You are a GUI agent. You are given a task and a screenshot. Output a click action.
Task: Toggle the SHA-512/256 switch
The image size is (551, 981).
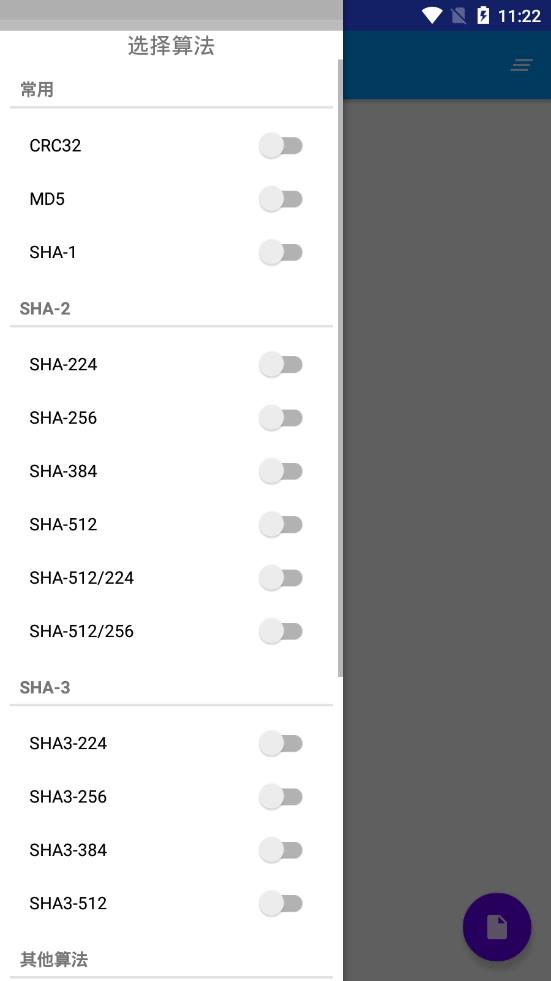[x=281, y=631]
